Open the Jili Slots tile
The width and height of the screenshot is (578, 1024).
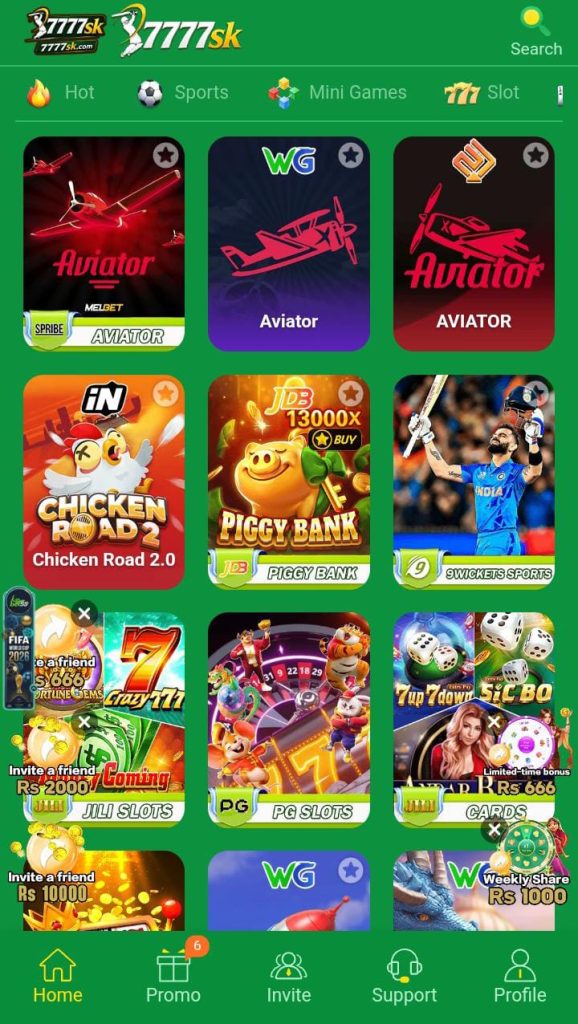pyautogui.click(x=104, y=720)
